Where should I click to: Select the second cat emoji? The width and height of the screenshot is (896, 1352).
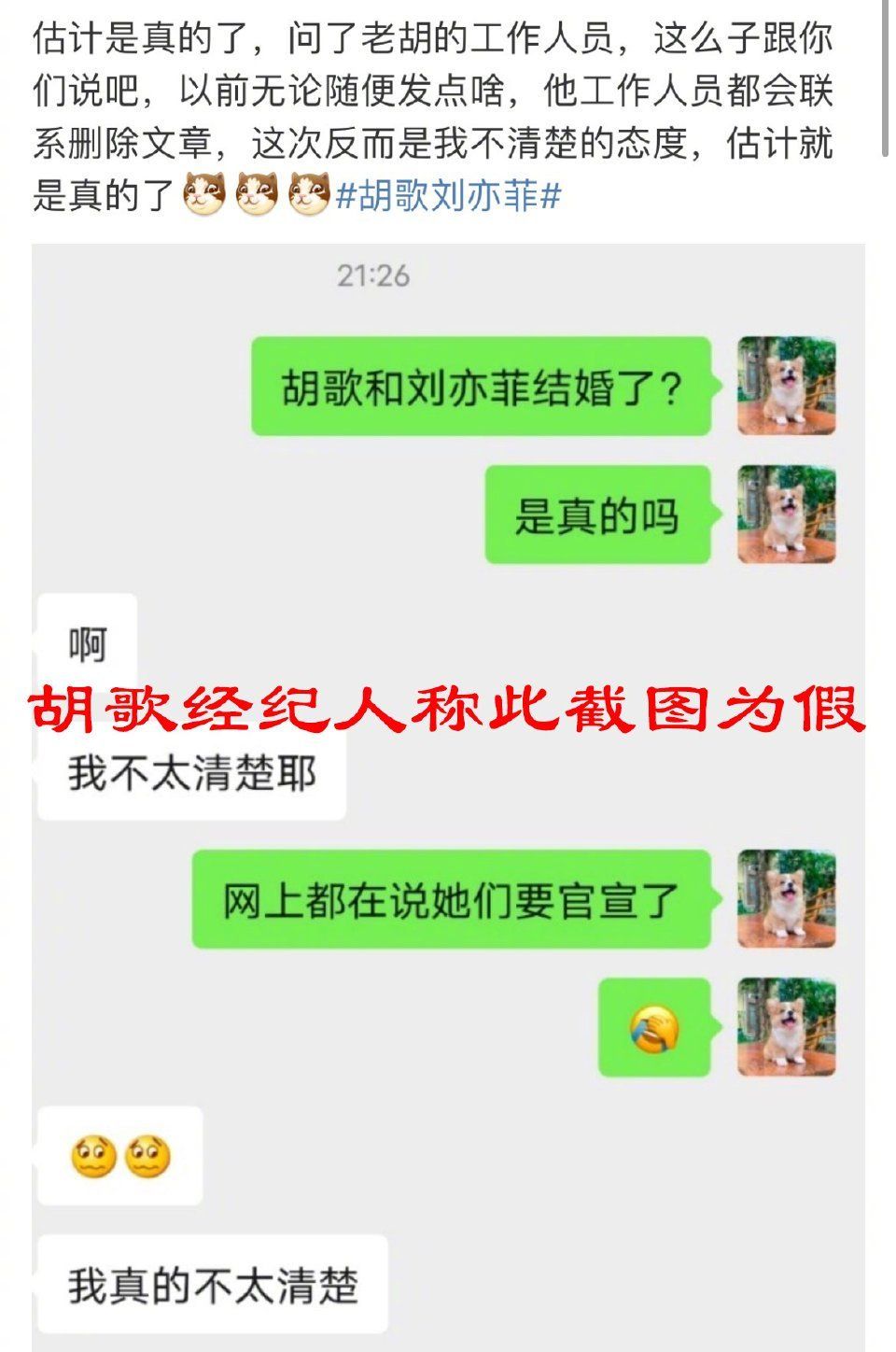tap(254, 194)
